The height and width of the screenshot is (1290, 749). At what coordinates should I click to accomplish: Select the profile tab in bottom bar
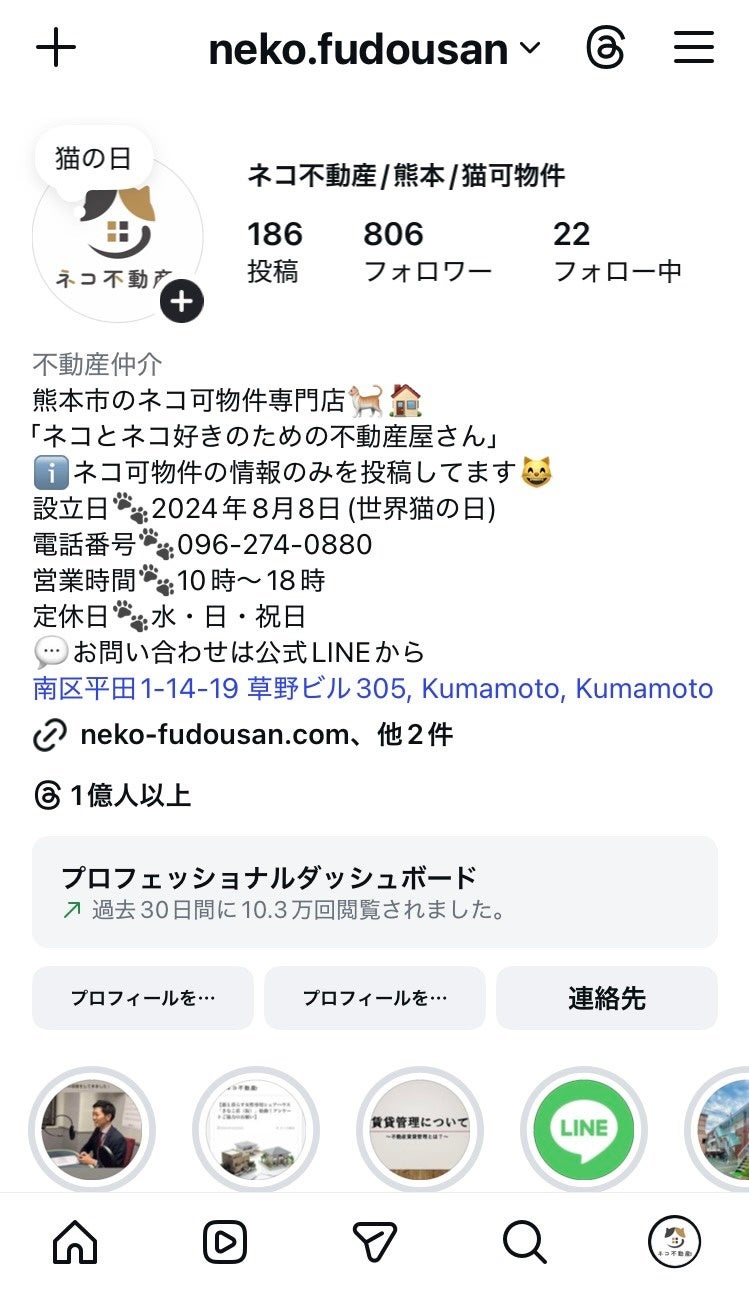click(674, 1242)
